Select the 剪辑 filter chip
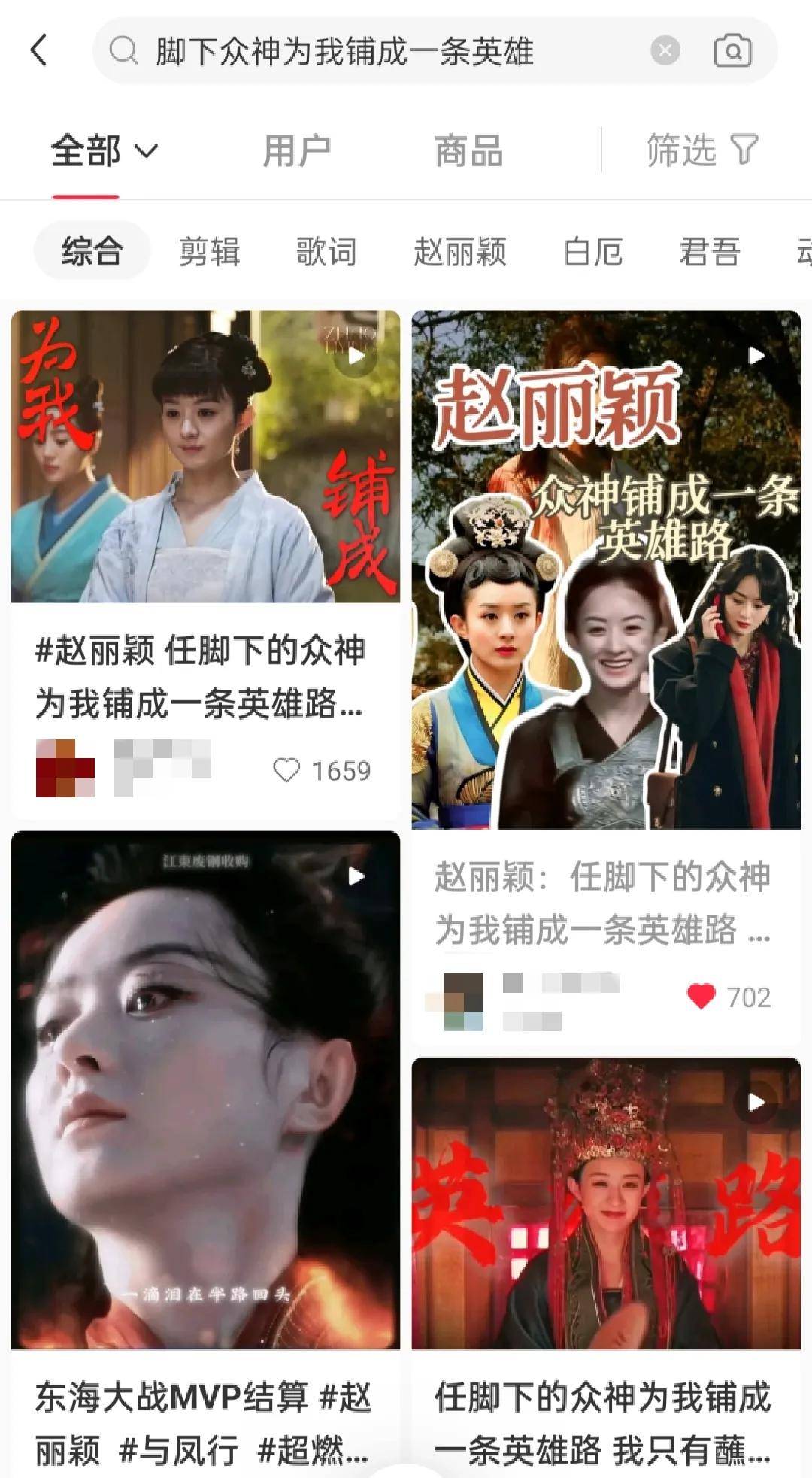Viewport: 812px width, 1478px height. pos(209,251)
